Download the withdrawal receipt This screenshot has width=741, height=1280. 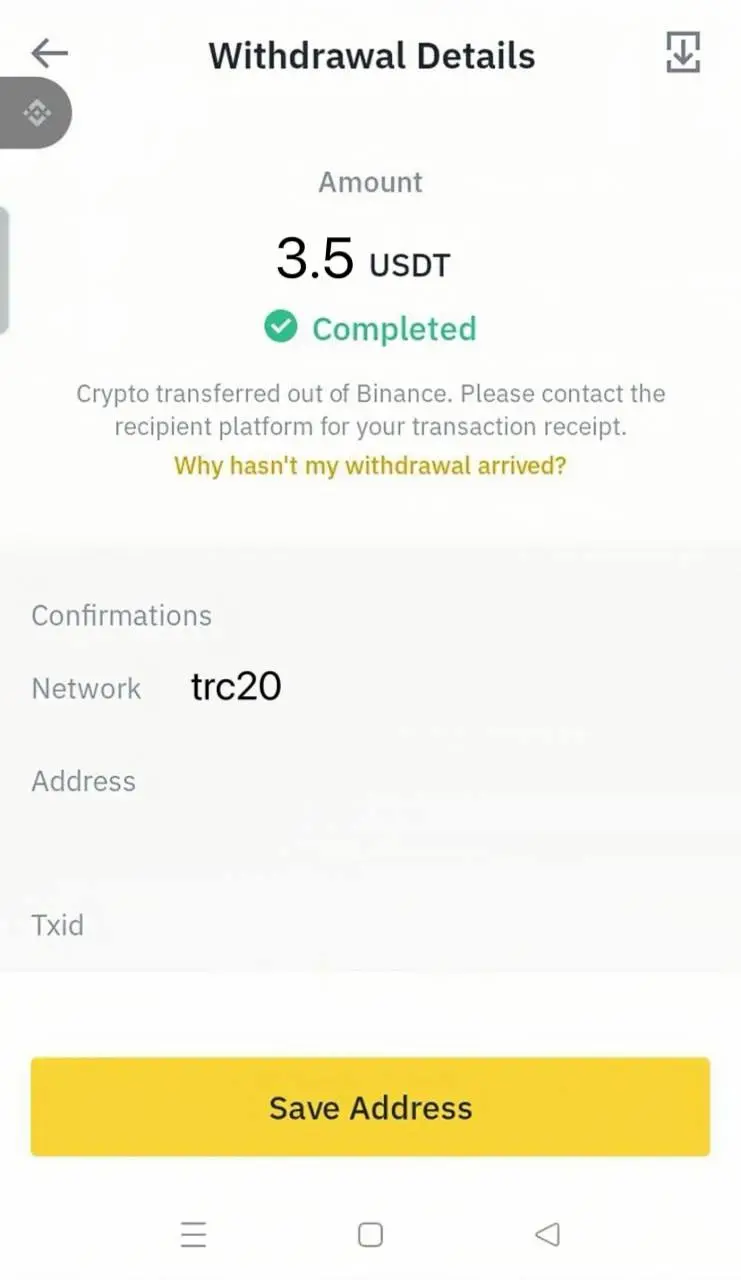(683, 53)
